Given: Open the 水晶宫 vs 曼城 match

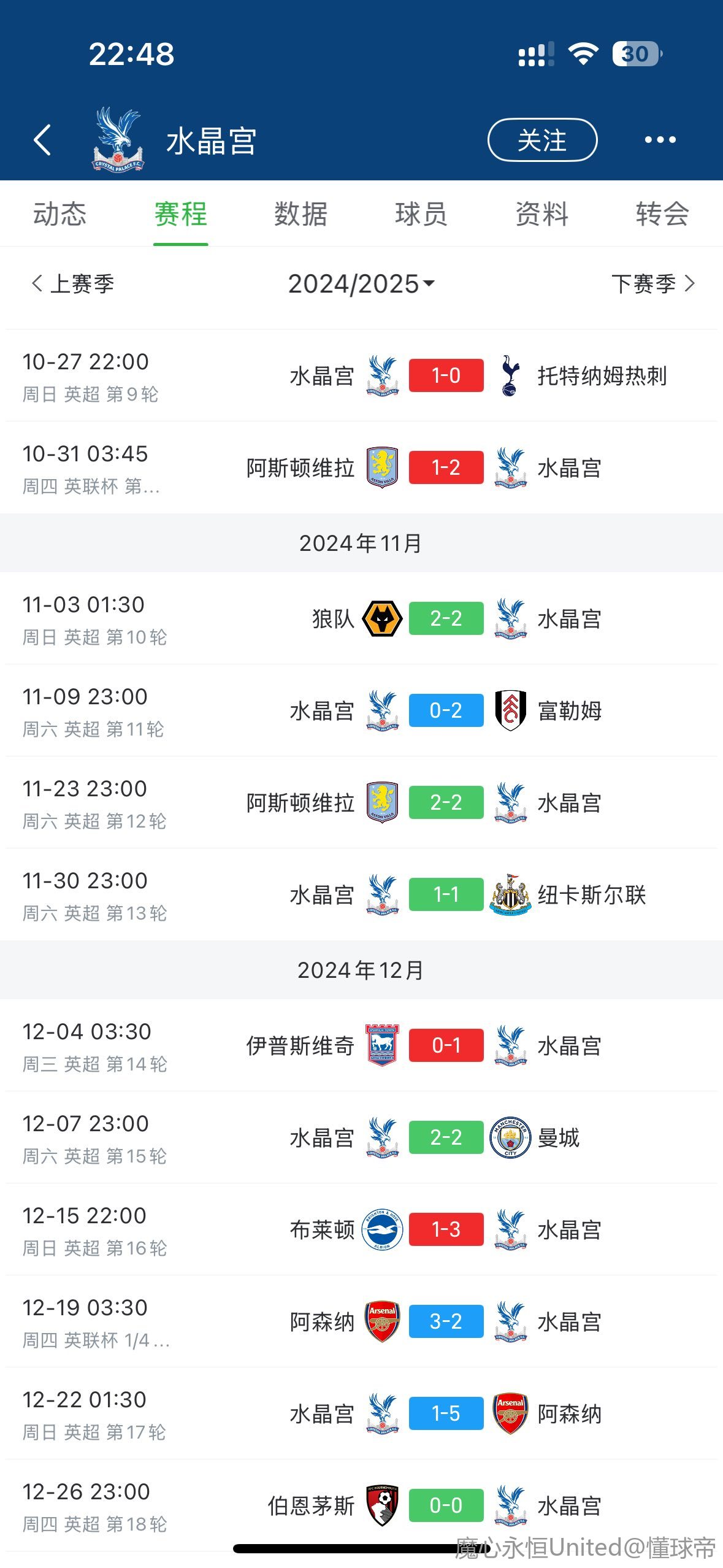Looking at the screenshot, I should point(361,1137).
